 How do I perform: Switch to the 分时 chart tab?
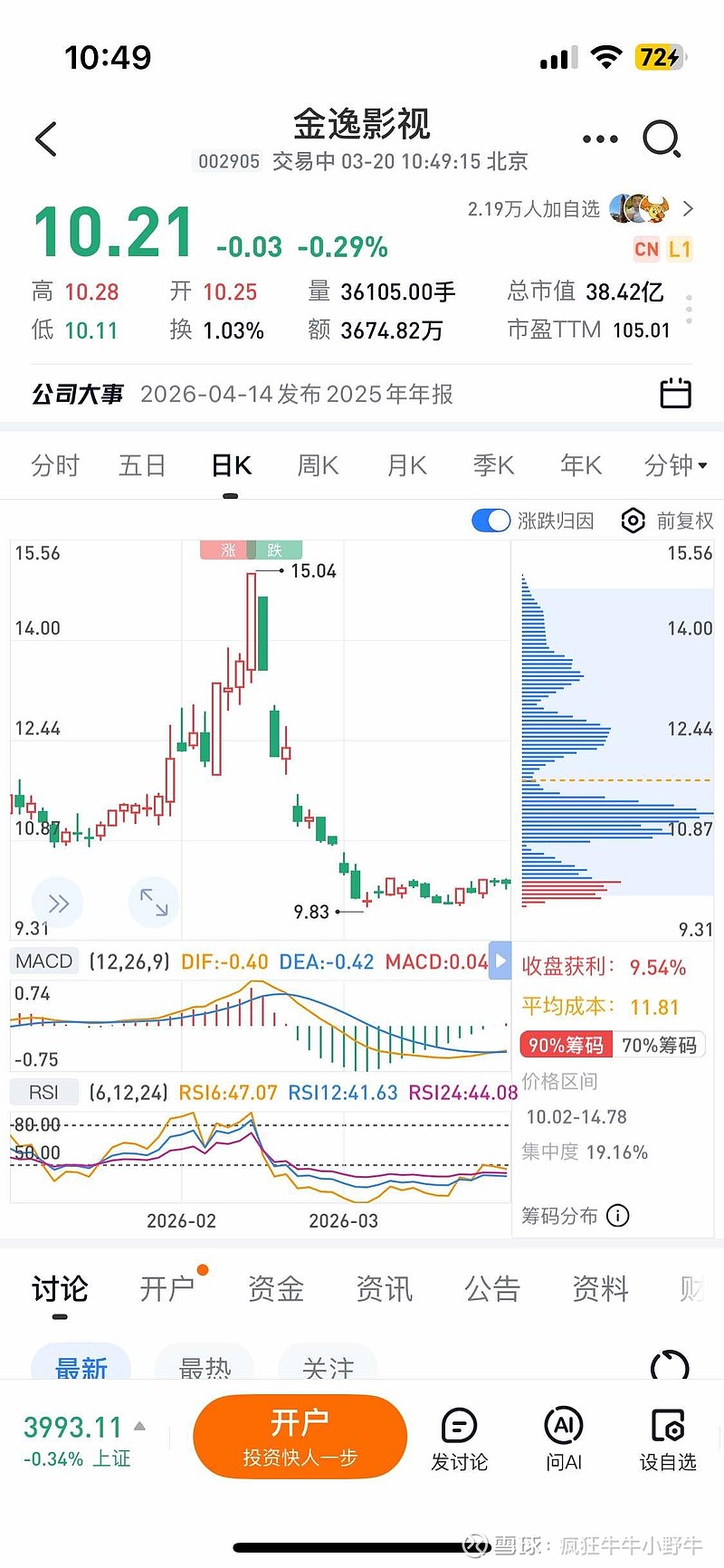coord(55,465)
